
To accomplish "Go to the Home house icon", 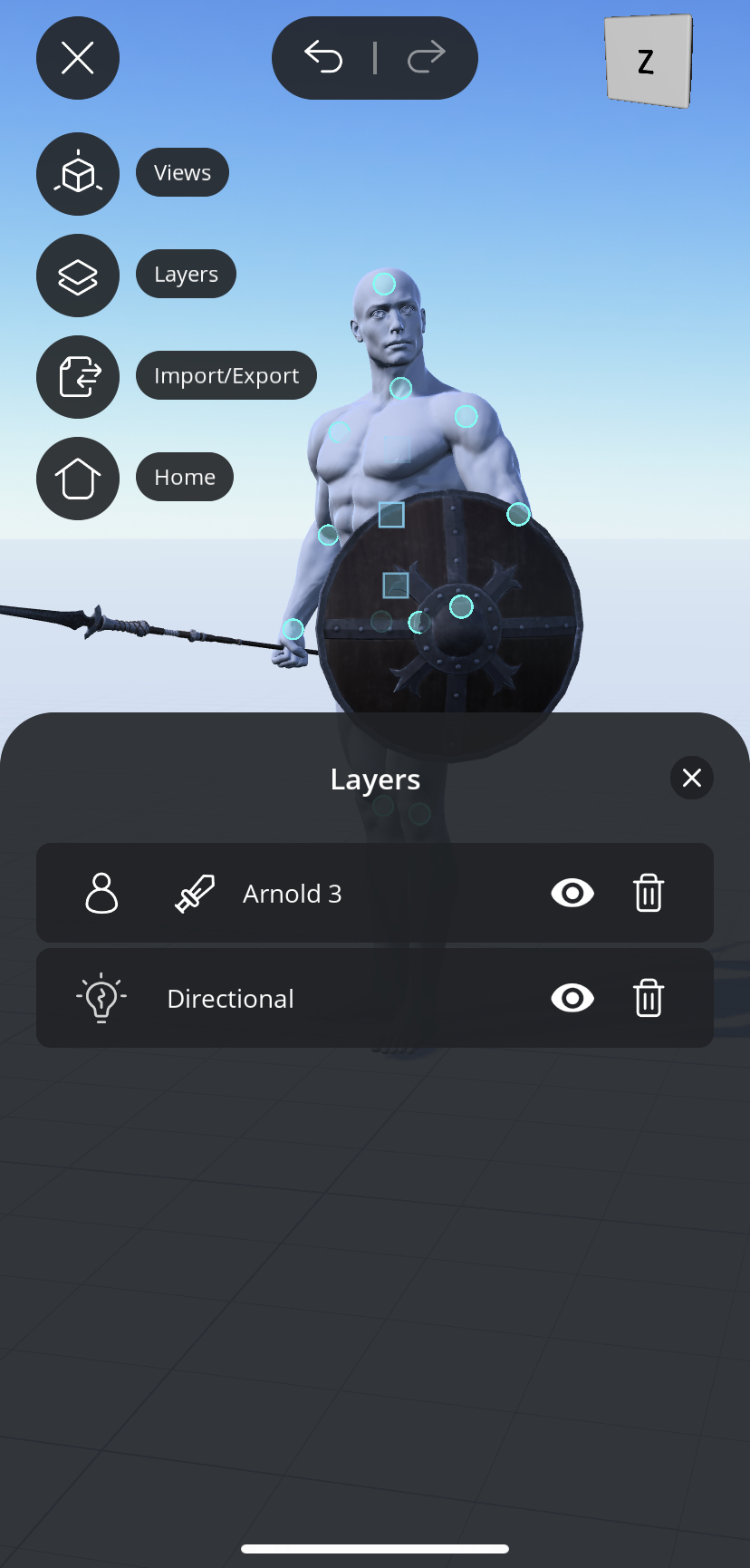I will click(78, 479).
